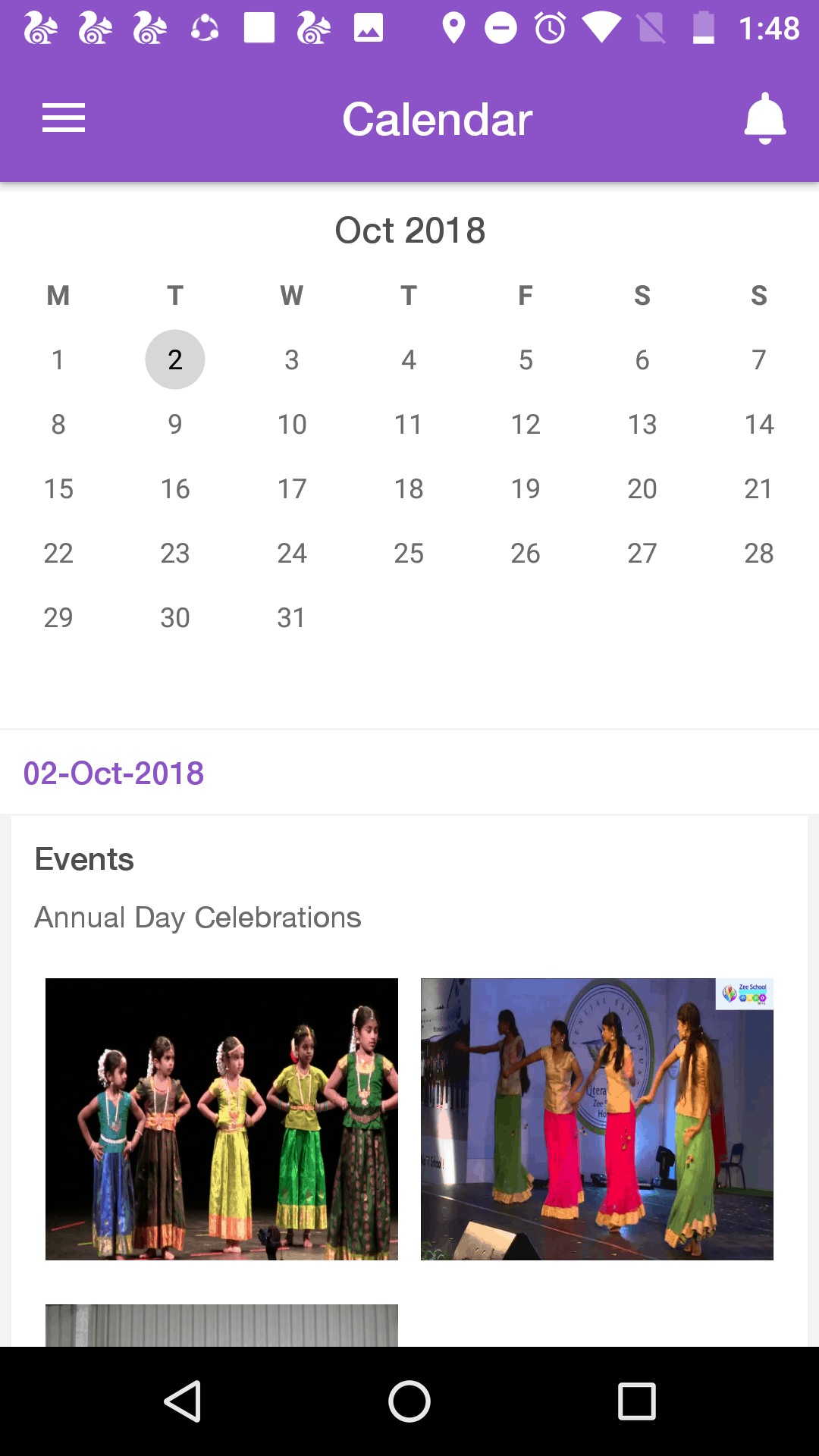Select October 20 on the calendar
The height and width of the screenshot is (1456, 819).
(x=642, y=489)
